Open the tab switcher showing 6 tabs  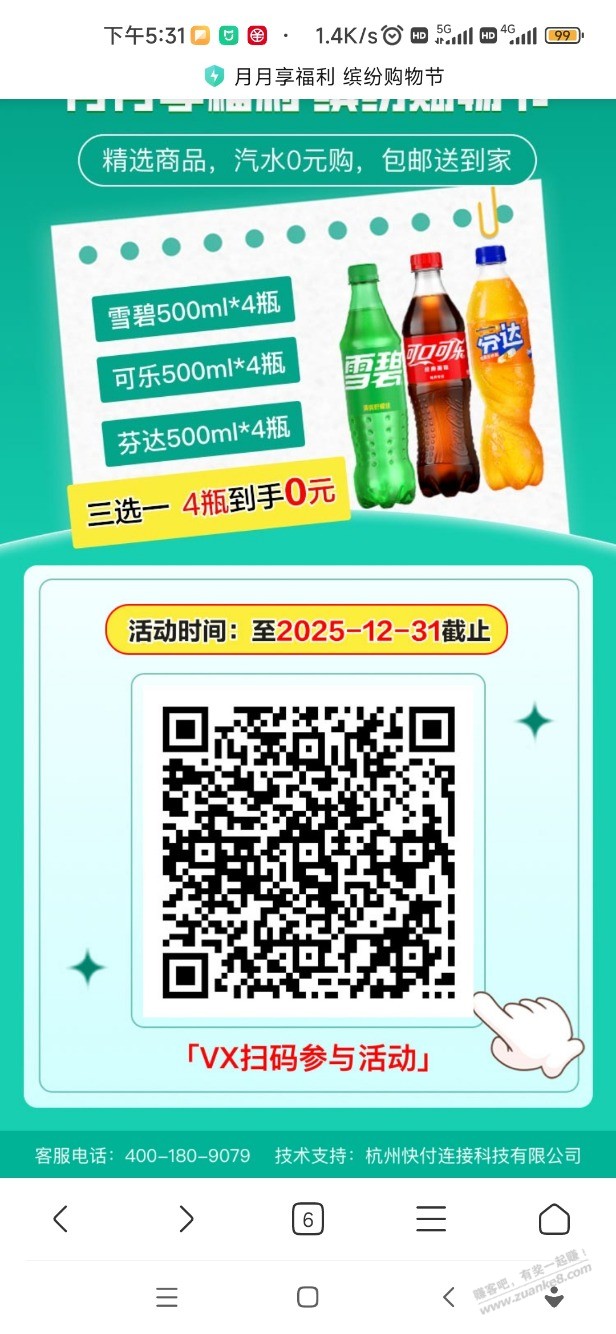(308, 1218)
